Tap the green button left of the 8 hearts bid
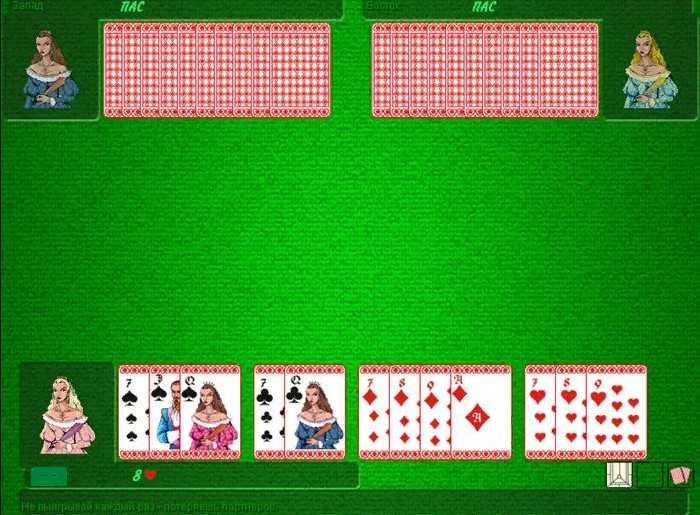Screen dimensions: 700x515 coord(48,476)
